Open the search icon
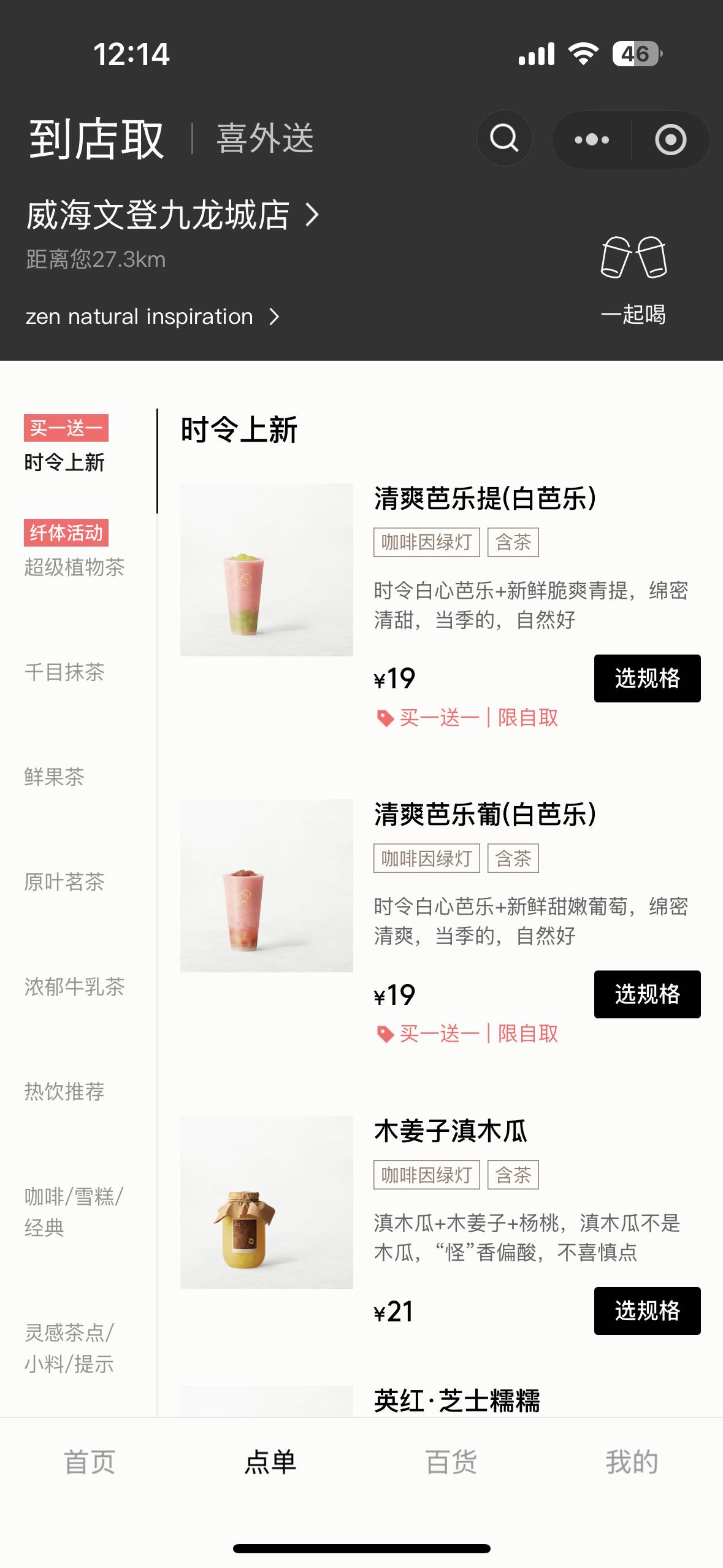The image size is (723, 1568). (x=504, y=139)
